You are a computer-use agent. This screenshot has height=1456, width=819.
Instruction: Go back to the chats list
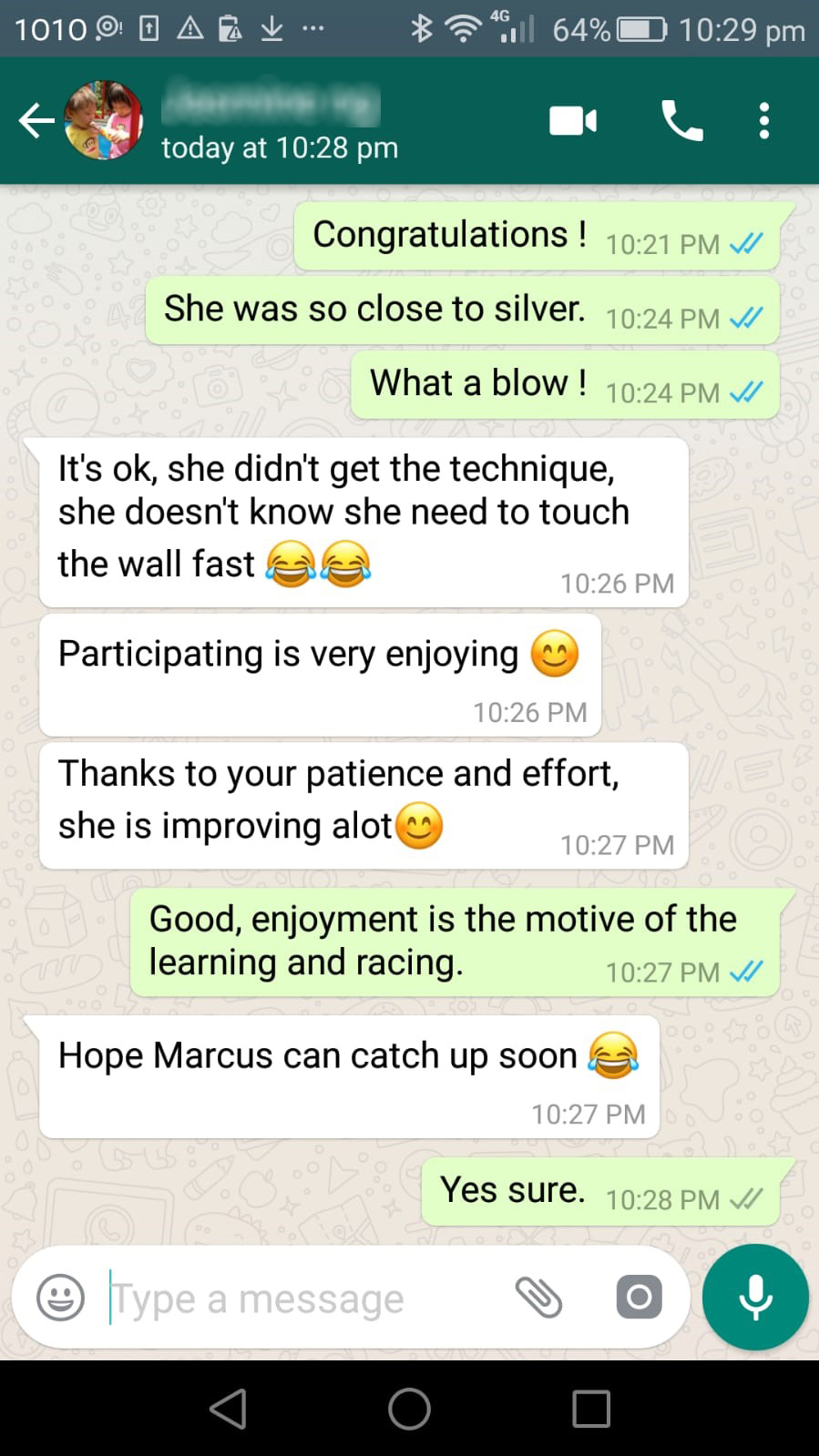coord(36,120)
